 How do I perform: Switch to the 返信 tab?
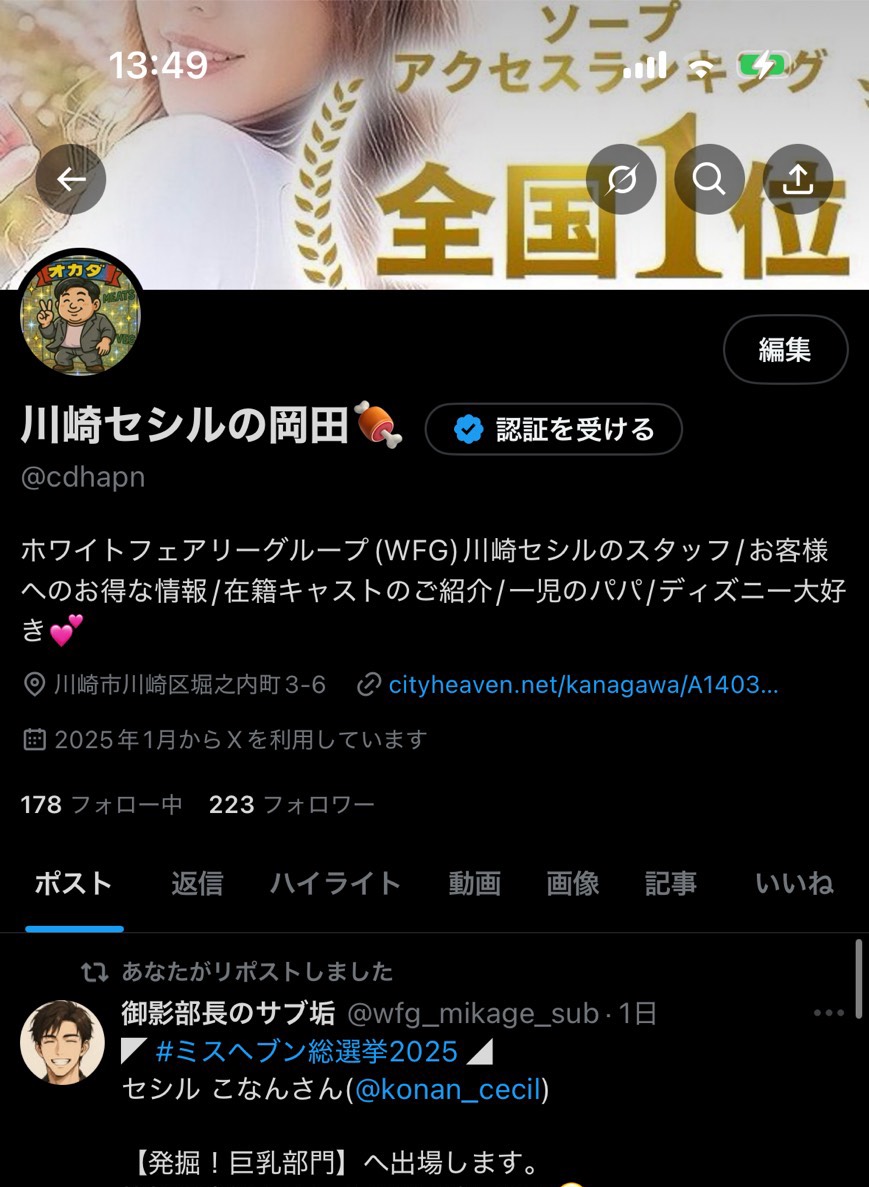pos(196,884)
